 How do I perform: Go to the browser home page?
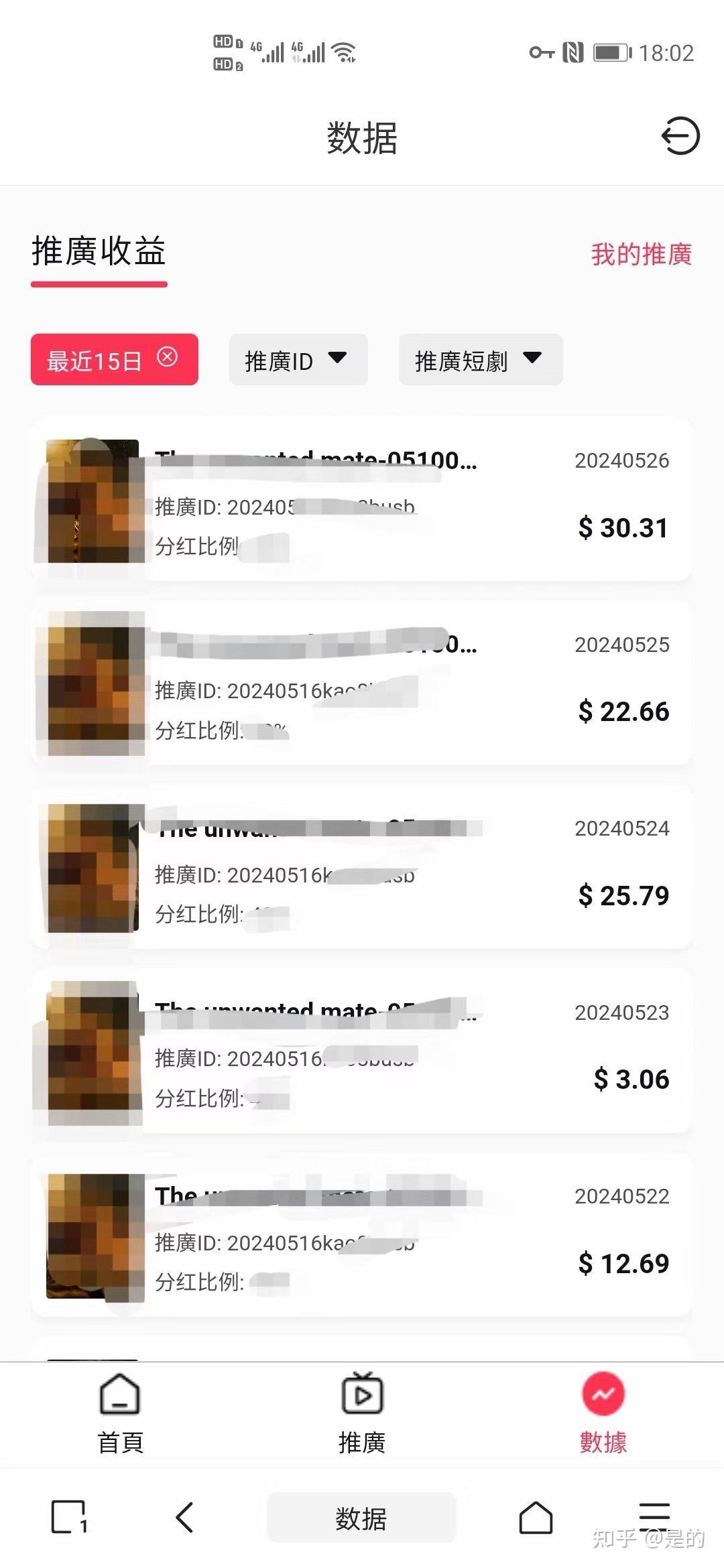[x=536, y=1518]
